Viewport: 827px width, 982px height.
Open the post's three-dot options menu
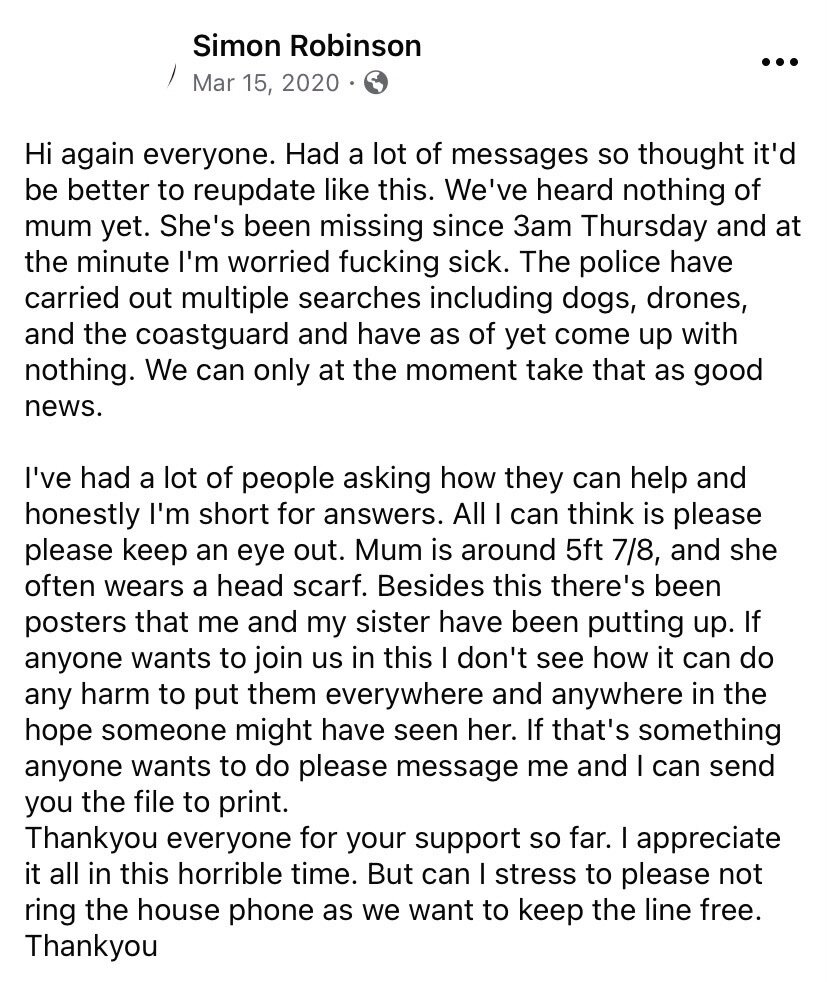coord(780,62)
